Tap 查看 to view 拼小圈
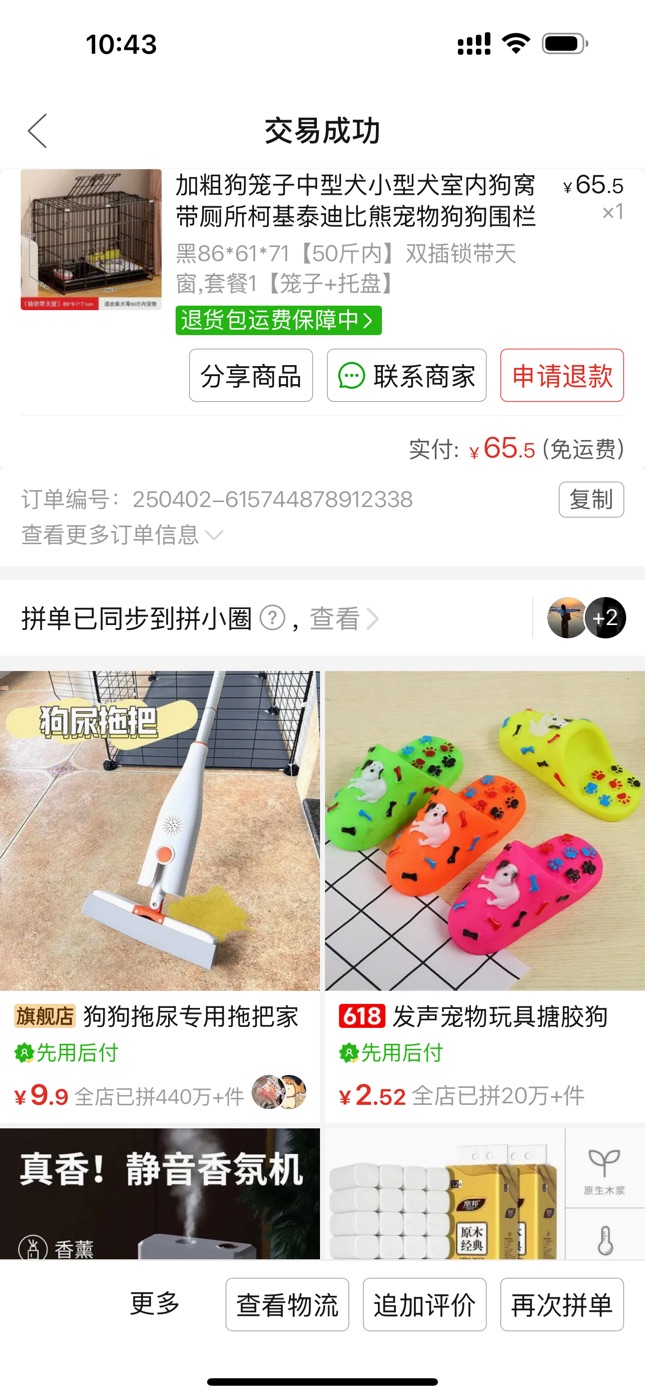Screen dimensions: 645x1398 (344, 619)
